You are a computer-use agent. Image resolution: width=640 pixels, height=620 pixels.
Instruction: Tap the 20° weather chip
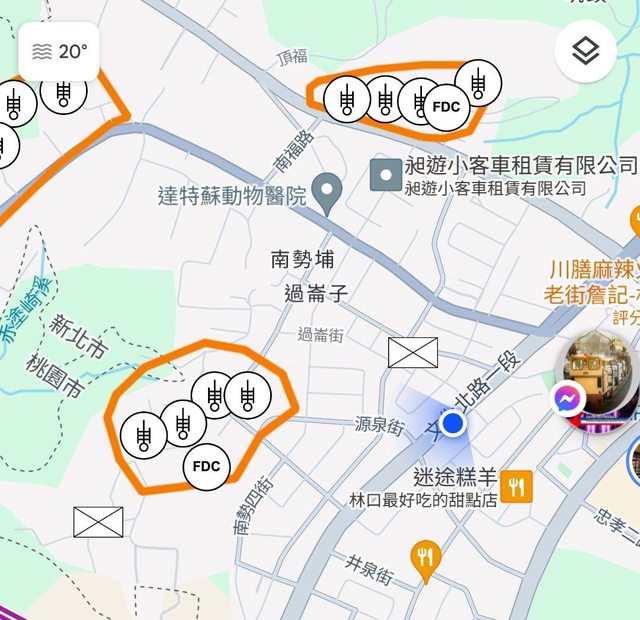(x=59, y=52)
